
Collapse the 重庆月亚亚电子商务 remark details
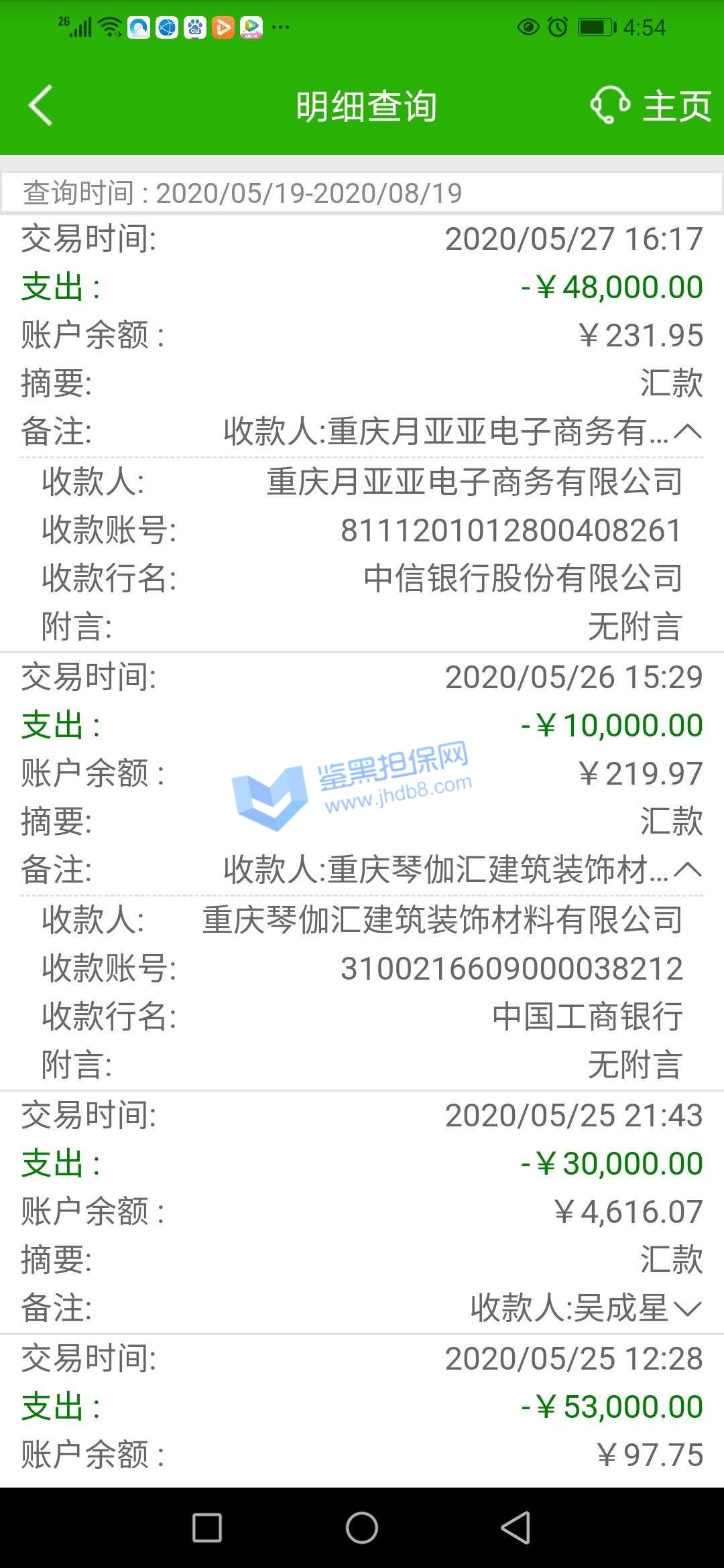coord(687,432)
